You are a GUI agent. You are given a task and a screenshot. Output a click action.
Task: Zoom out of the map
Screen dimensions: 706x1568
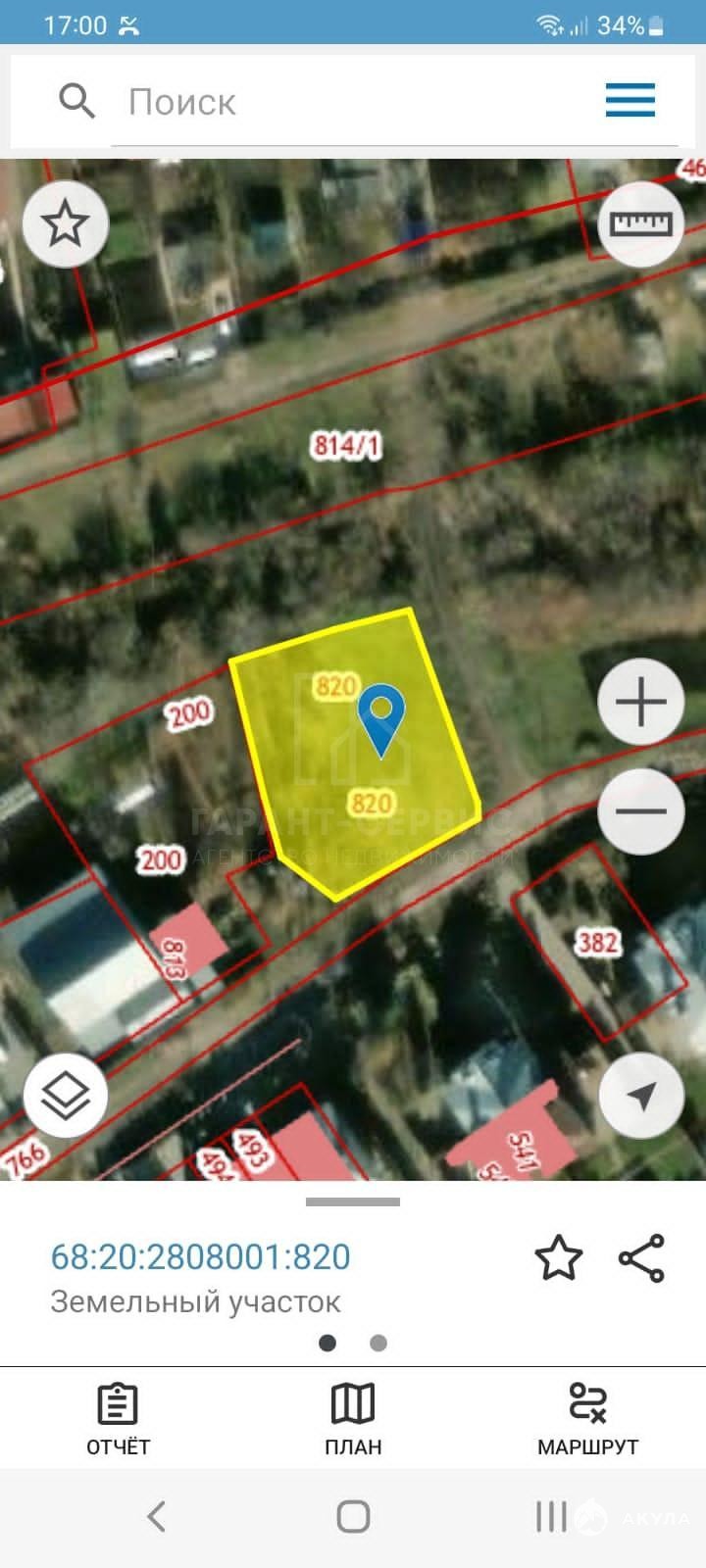click(x=640, y=811)
